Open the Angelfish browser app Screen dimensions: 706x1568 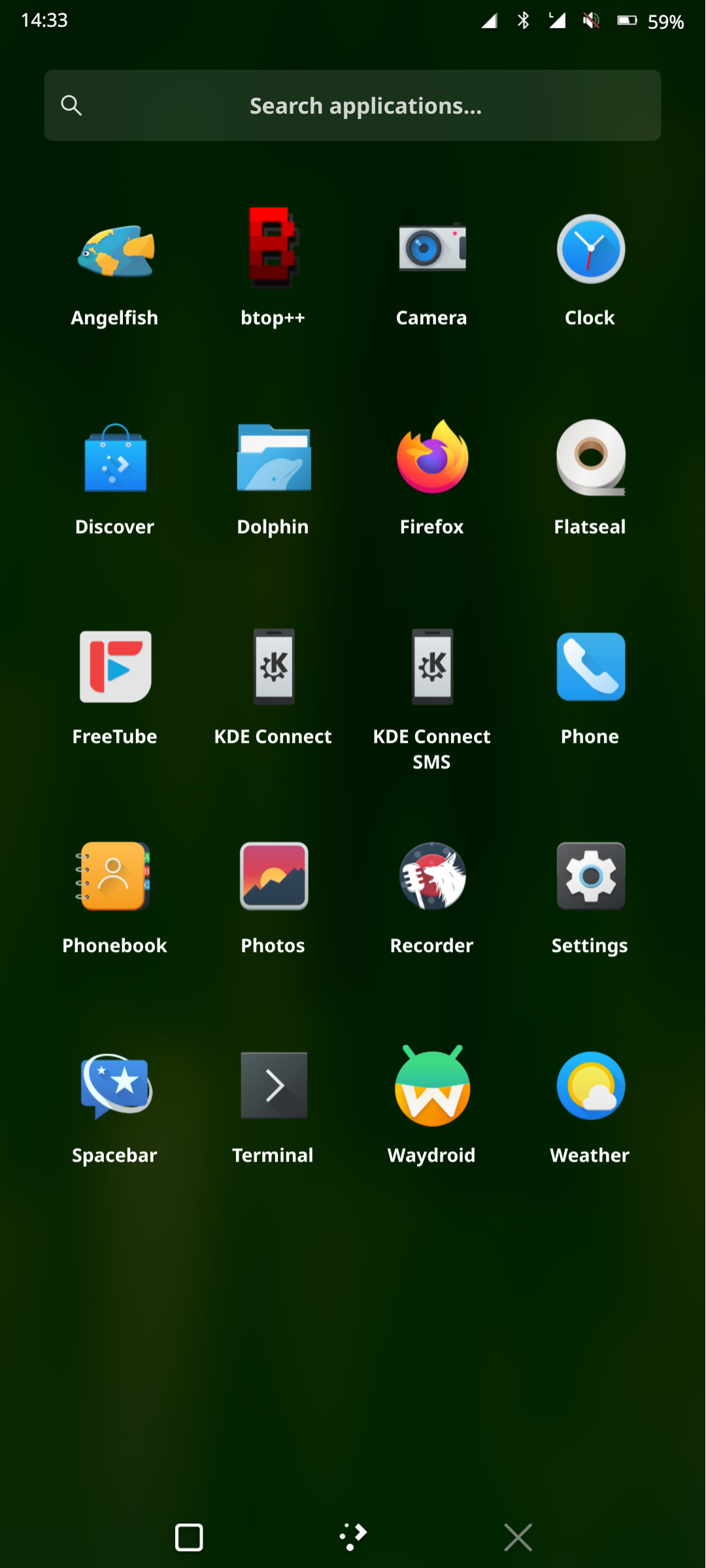(x=115, y=250)
